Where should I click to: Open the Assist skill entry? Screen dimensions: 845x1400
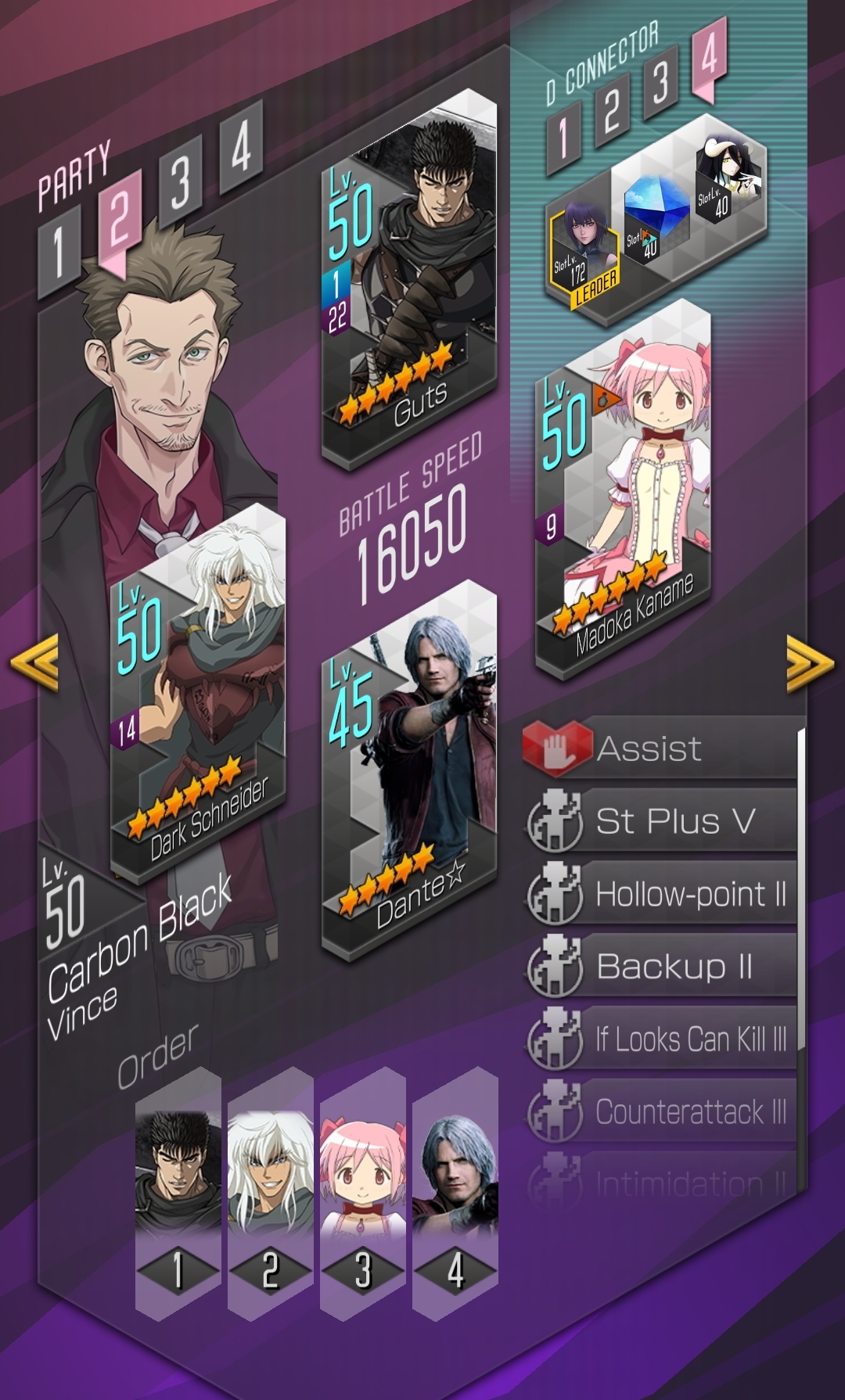(660, 748)
